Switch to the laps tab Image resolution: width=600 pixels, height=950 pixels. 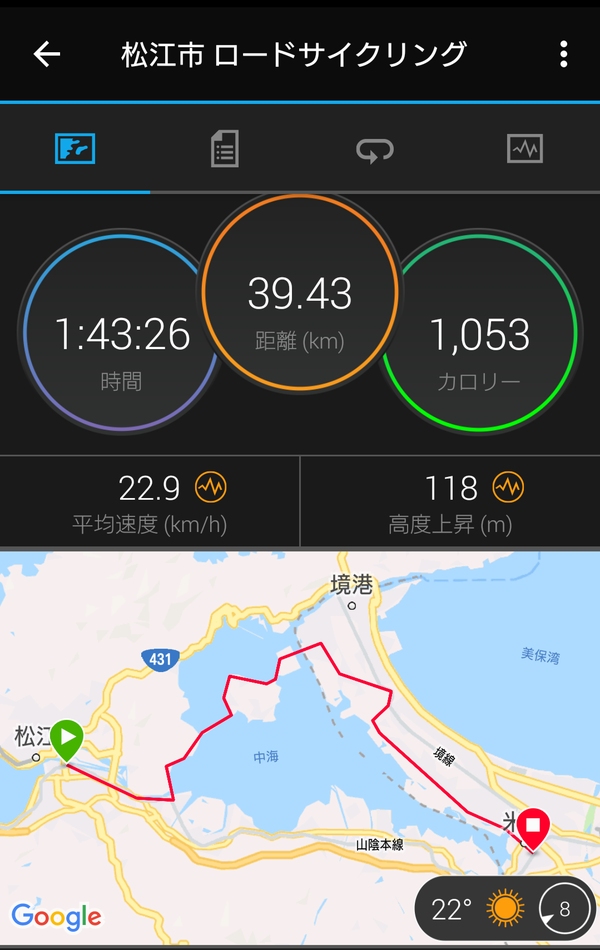(x=374, y=150)
